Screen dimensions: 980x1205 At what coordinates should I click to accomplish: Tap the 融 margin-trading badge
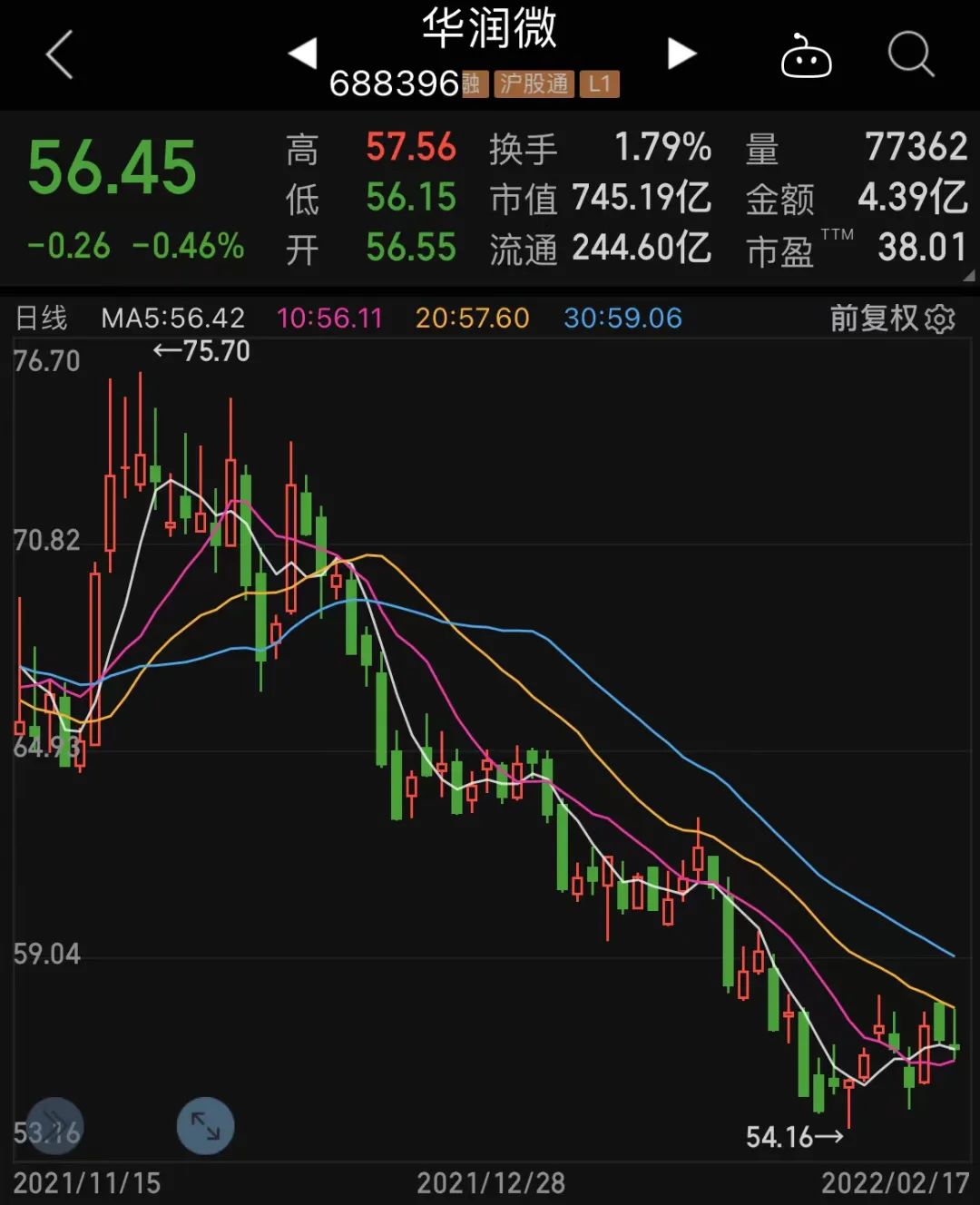[x=475, y=84]
